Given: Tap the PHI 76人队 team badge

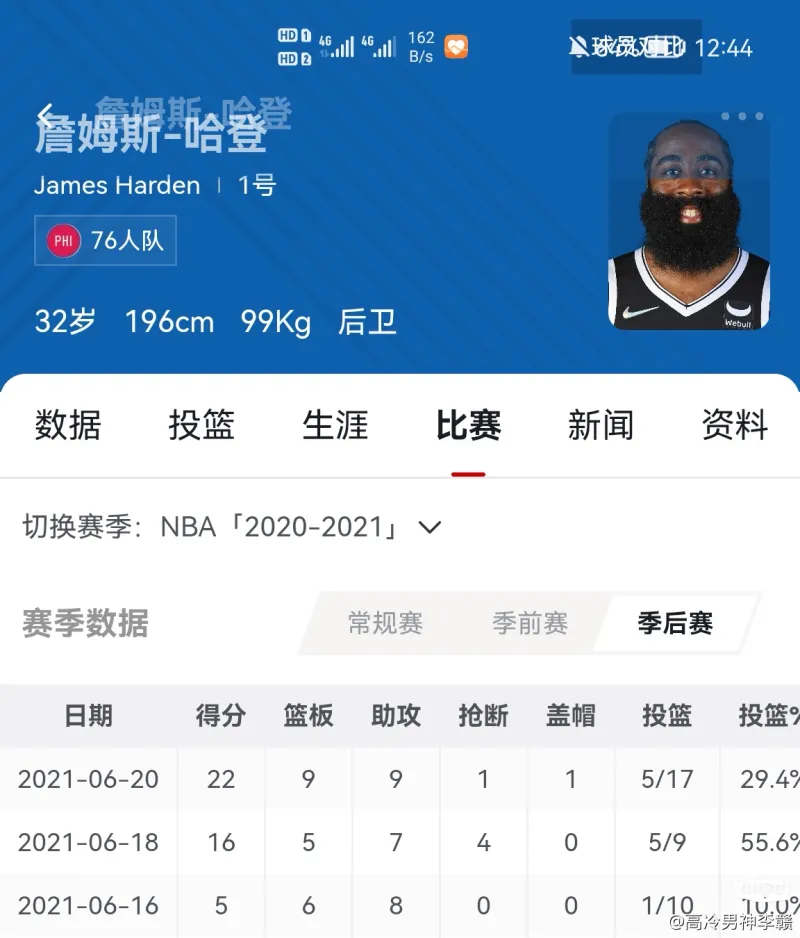Looking at the screenshot, I should click(104, 241).
